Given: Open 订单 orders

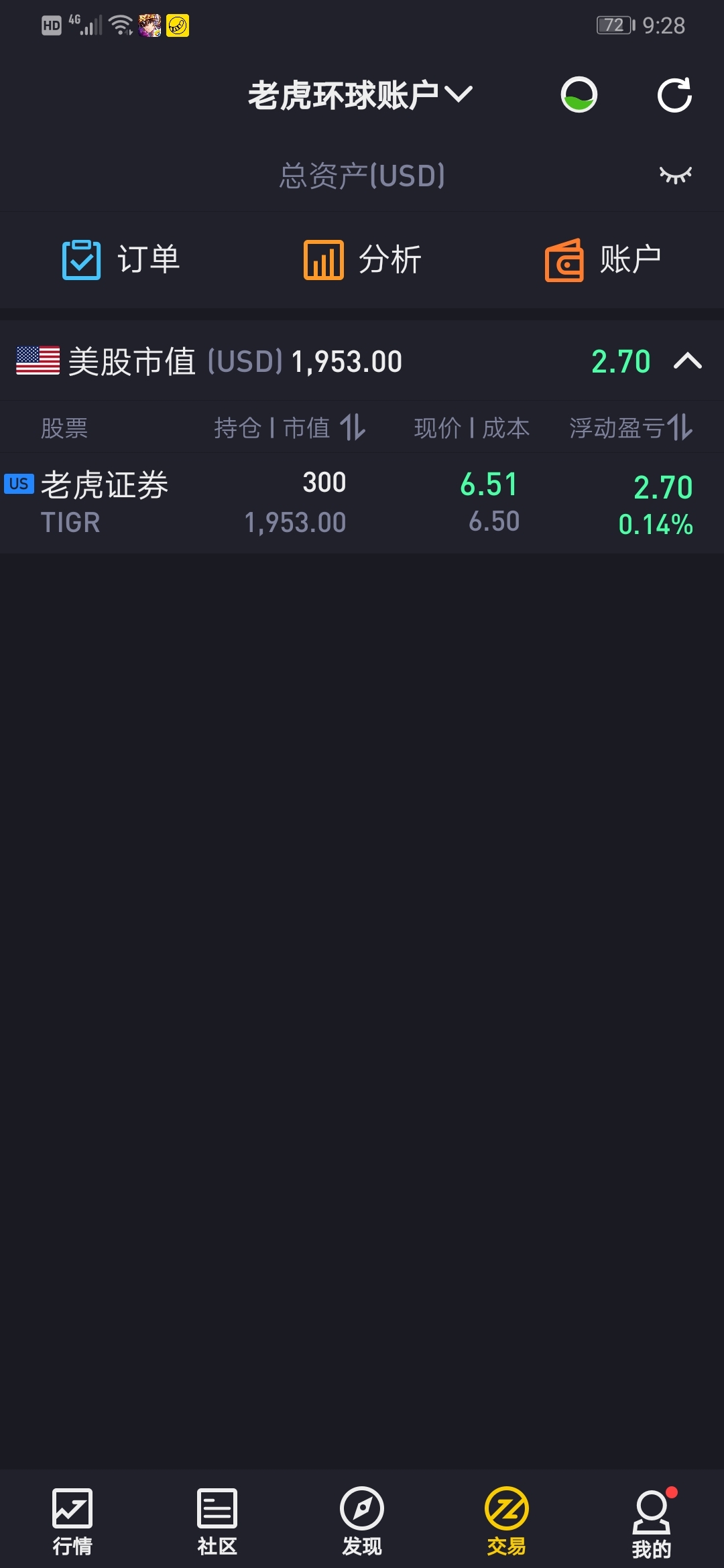Looking at the screenshot, I should pos(121,260).
